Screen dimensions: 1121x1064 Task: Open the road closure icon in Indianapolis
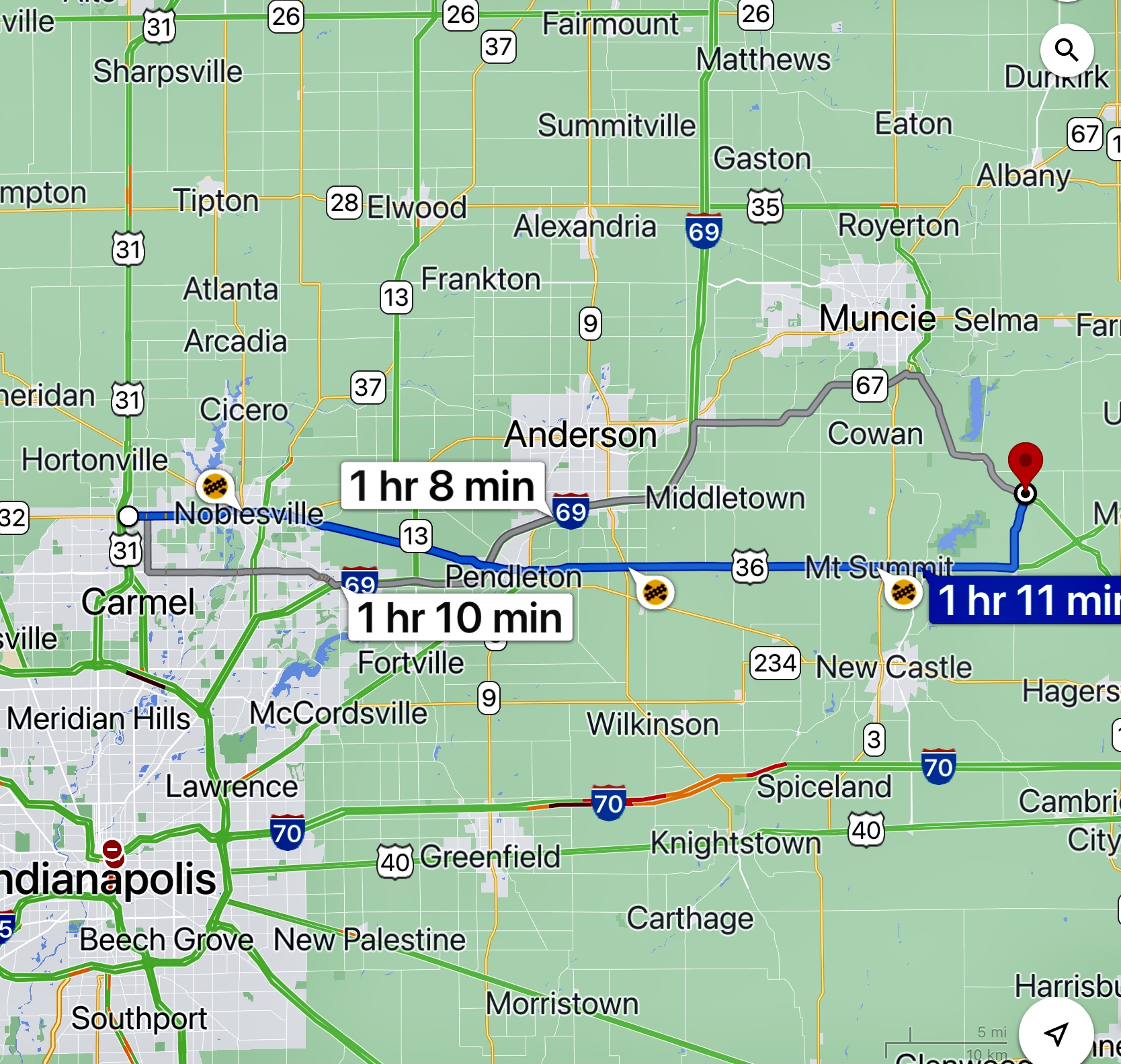tap(113, 851)
